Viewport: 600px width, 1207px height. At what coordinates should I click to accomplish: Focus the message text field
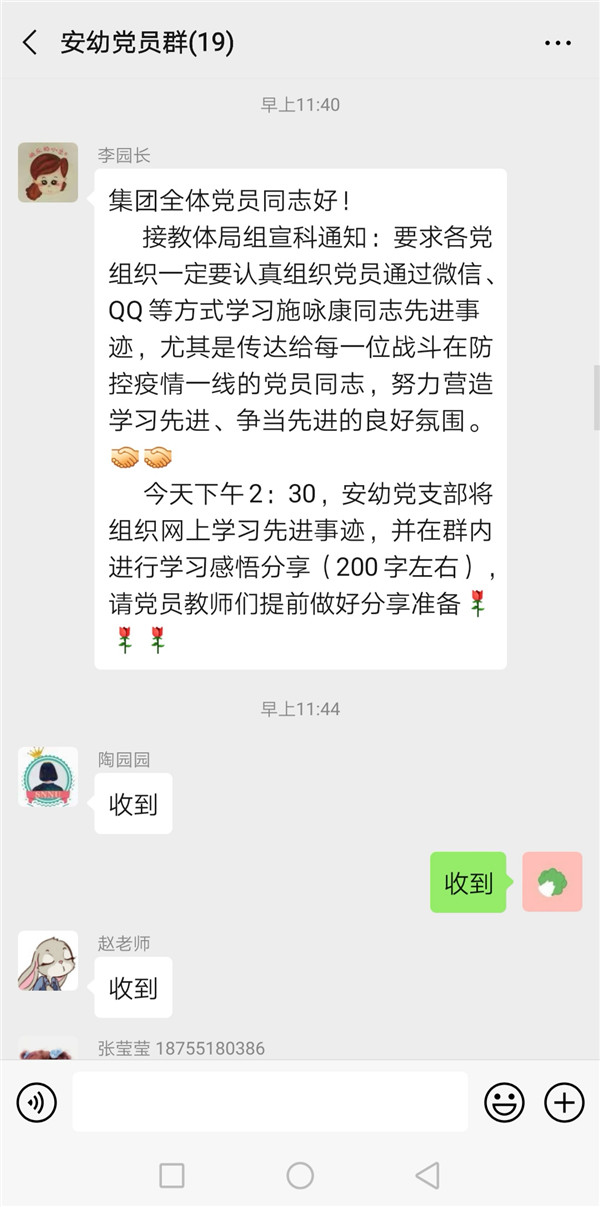(270, 1102)
